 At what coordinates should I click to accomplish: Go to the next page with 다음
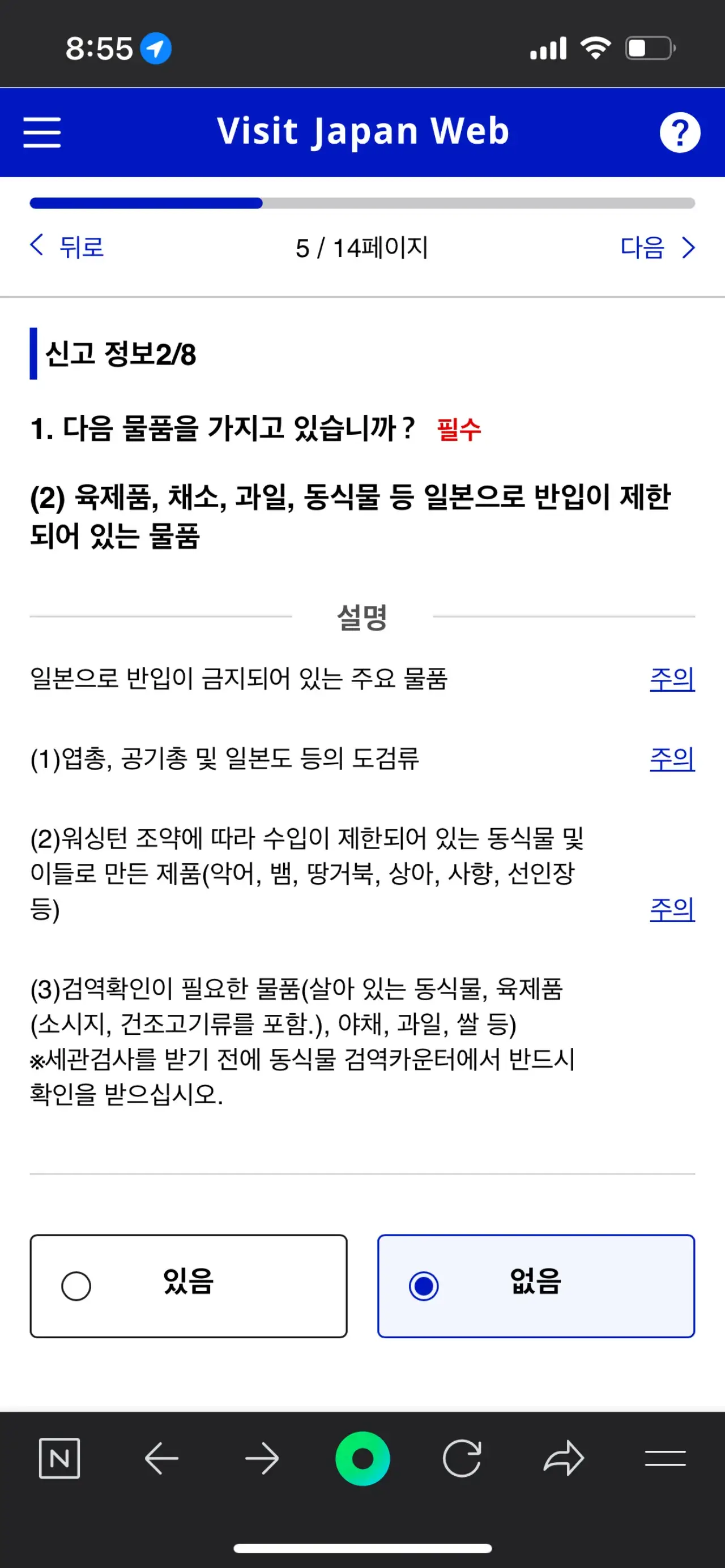point(658,247)
